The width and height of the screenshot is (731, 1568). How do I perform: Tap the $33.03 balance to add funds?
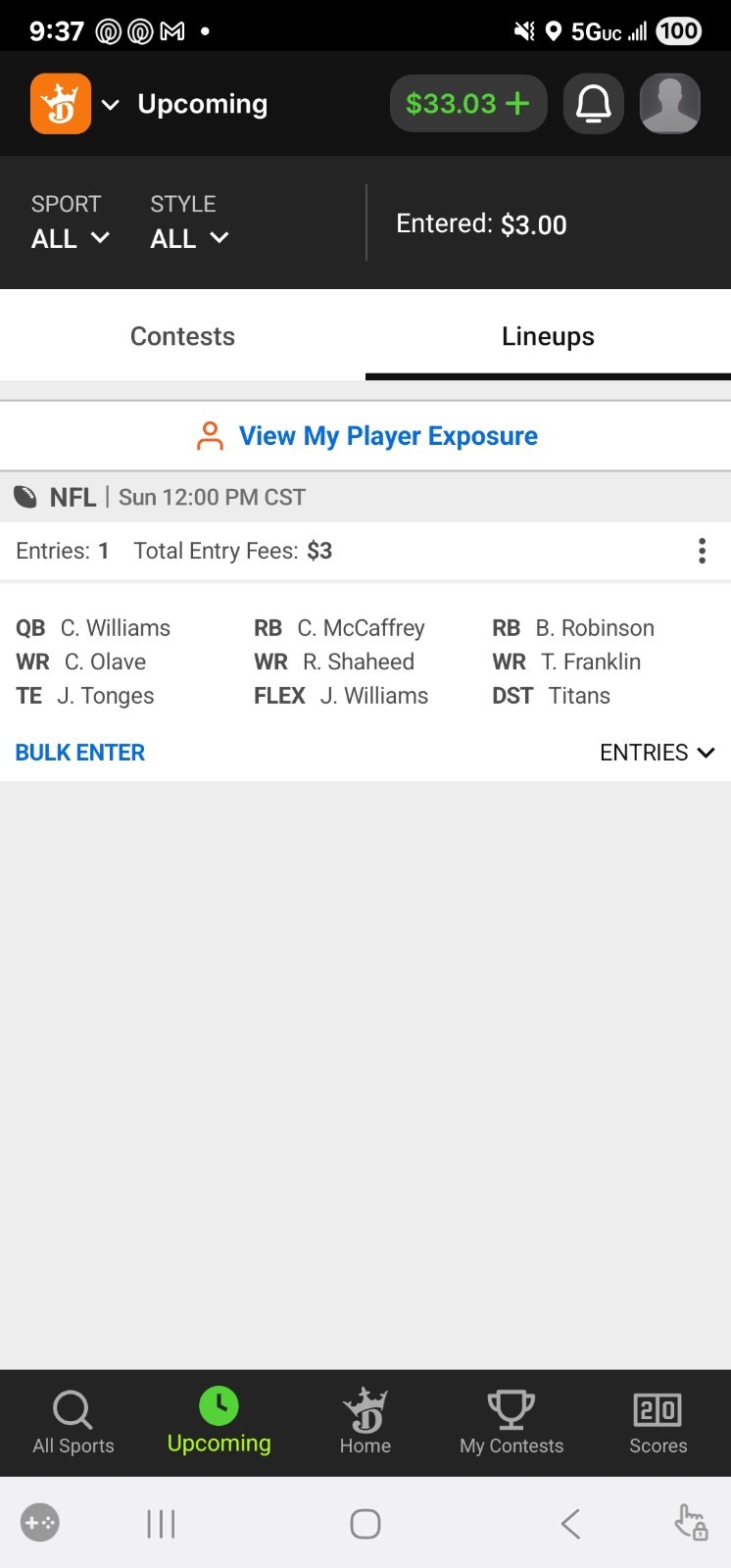click(468, 104)
